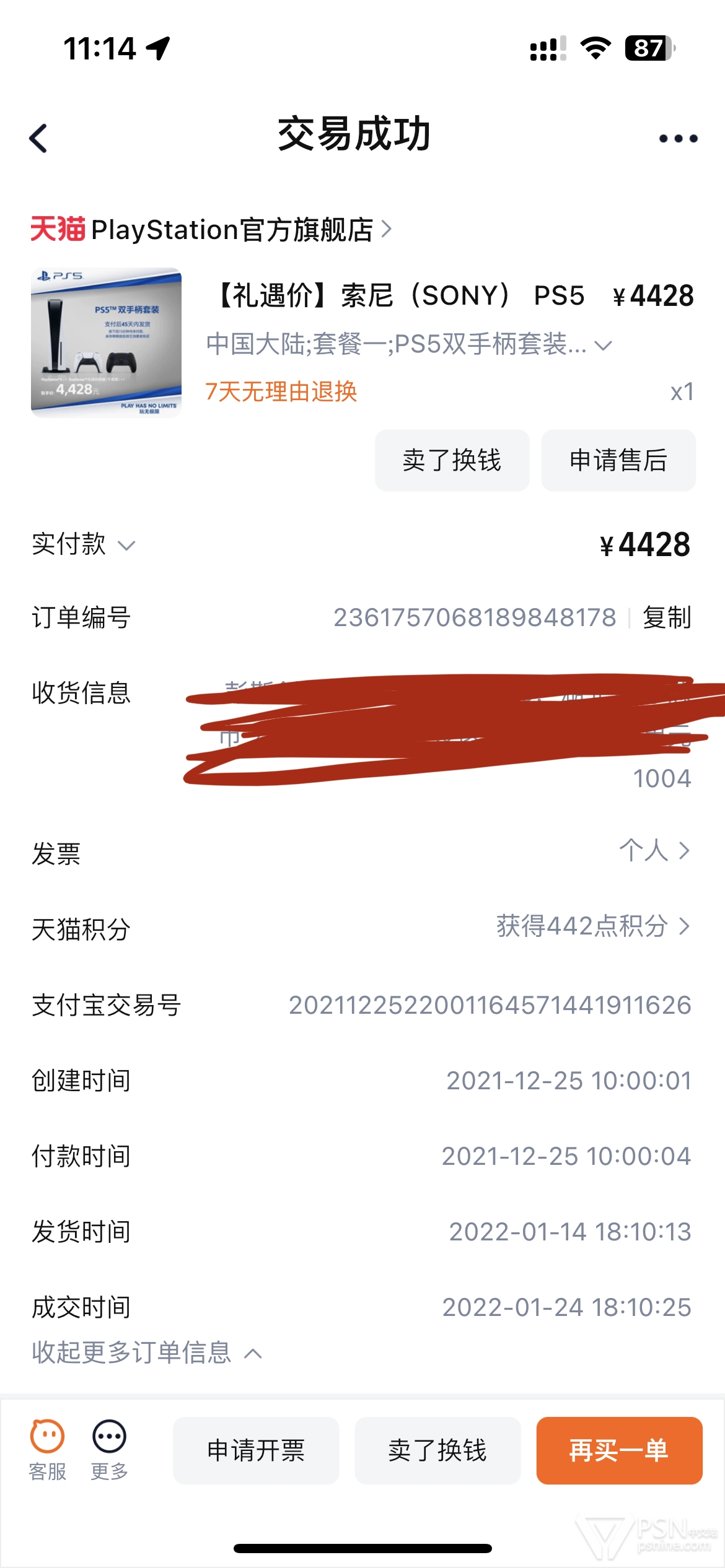Tap 卖了换钱 under the product
The width and height of the screenshot is (725, 1568).
tap(452, 460)
